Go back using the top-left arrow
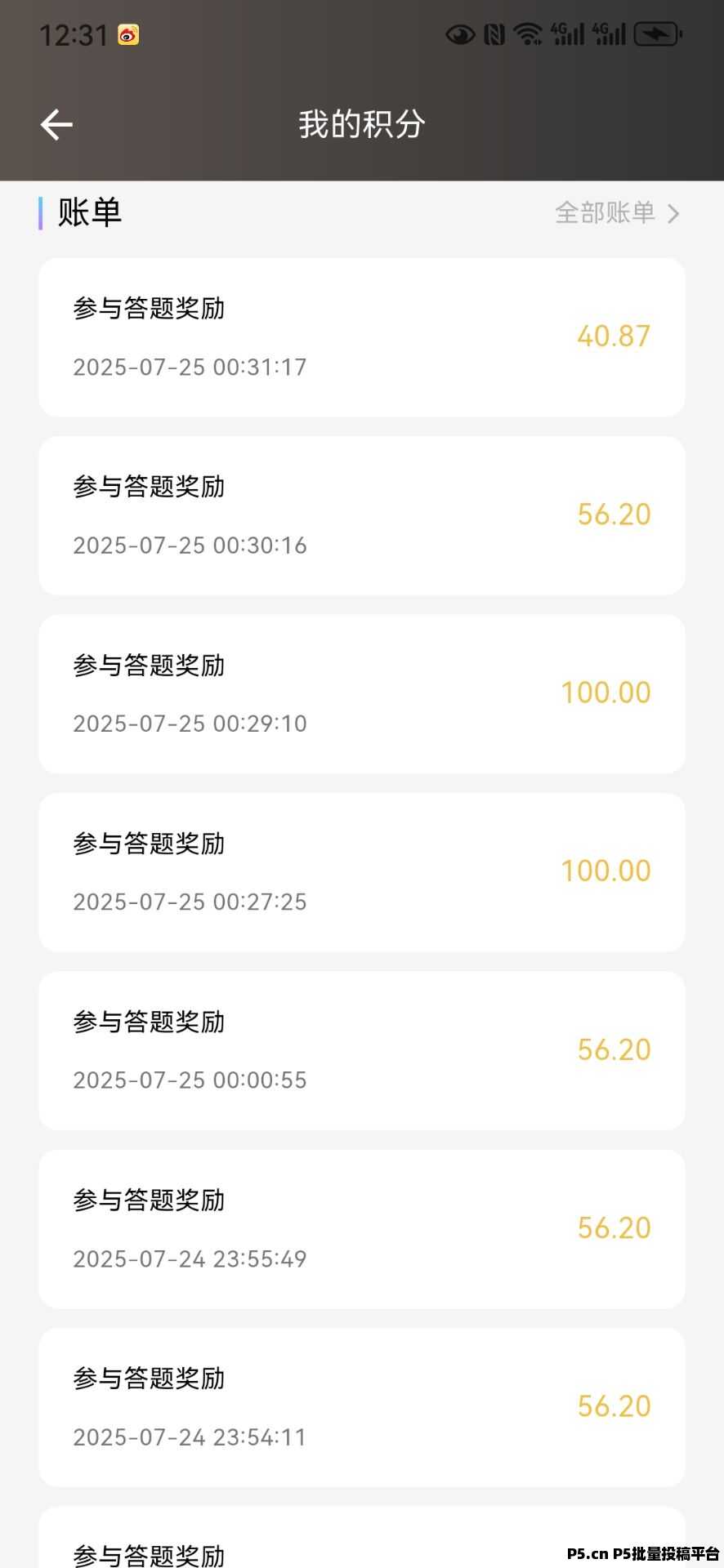 [56, 125]
